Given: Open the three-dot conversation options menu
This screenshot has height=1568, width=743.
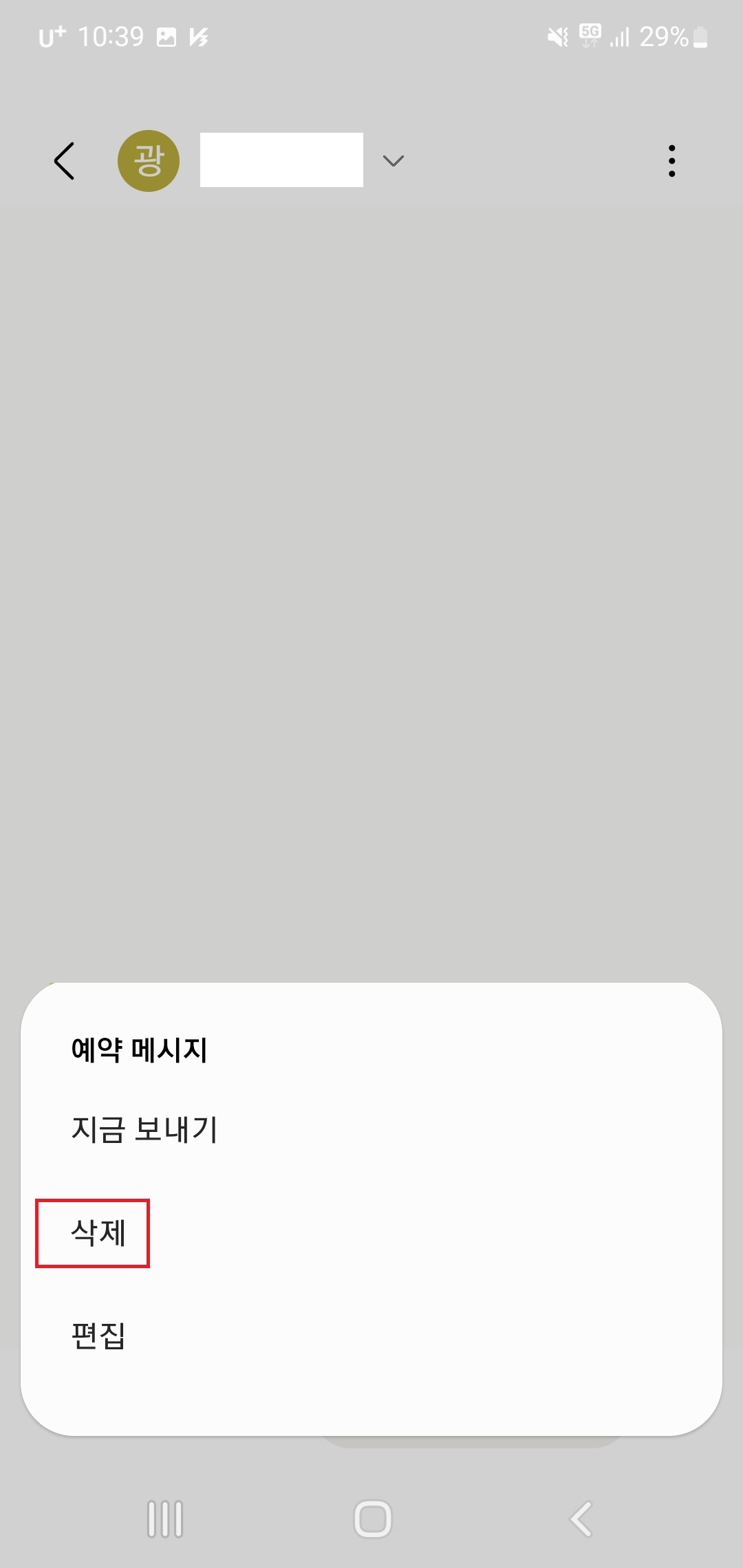Looking at the screenshot, I should (671, 160).
